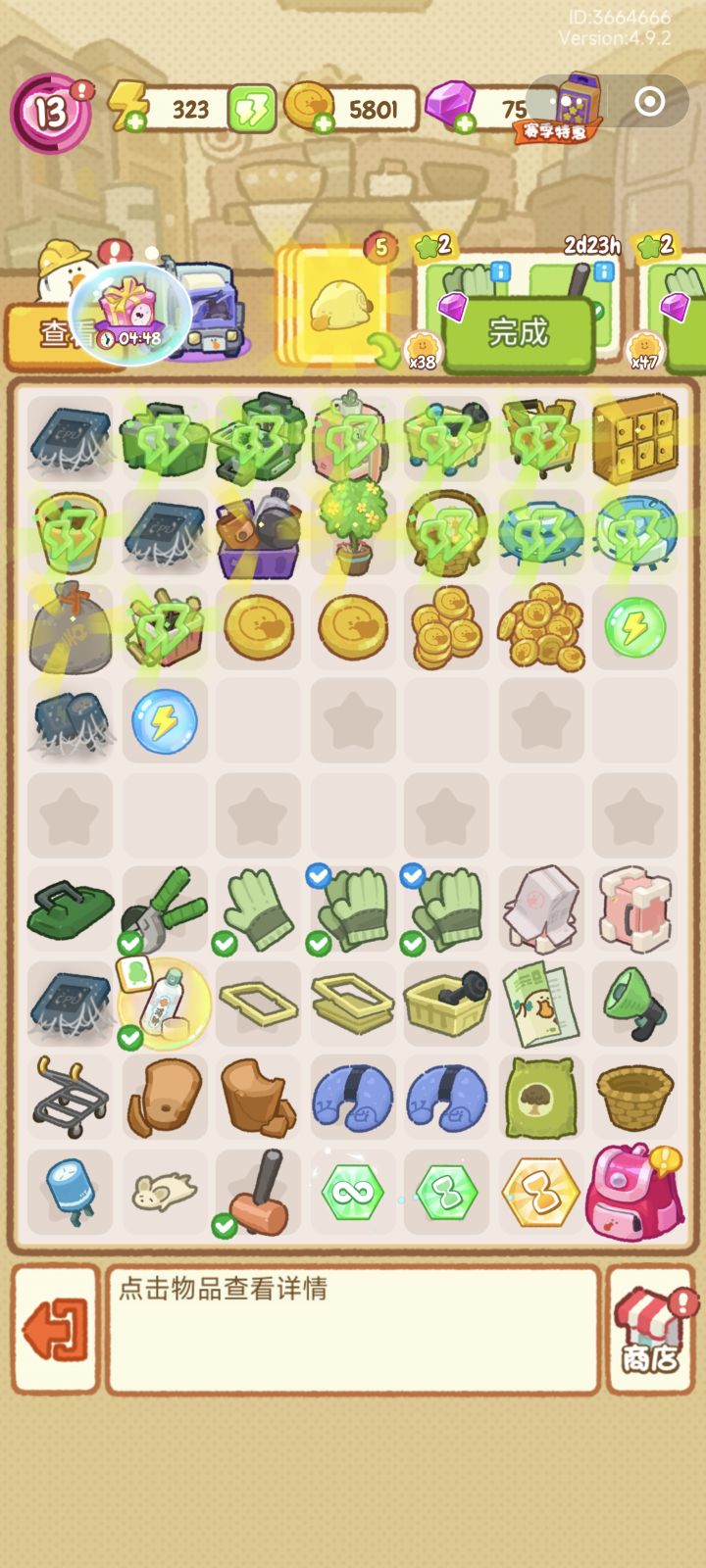This screenshot has height=1568, width=706.
Task: Toggle the green check under the pruning shears
Action: pos(128,943)
